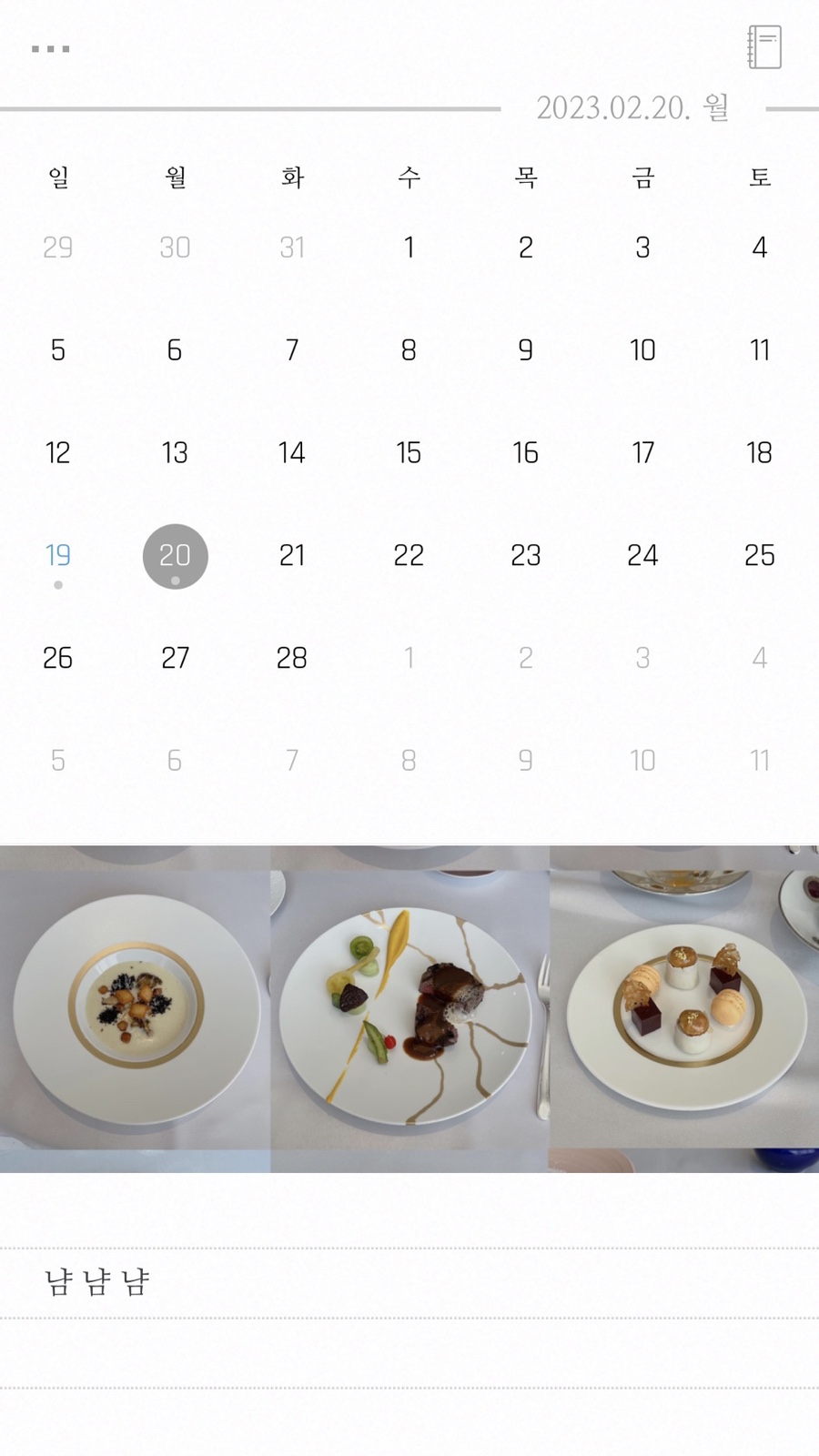Open the steak plate photo
The image size is (819, 1456).
(x=409, y=1008)
